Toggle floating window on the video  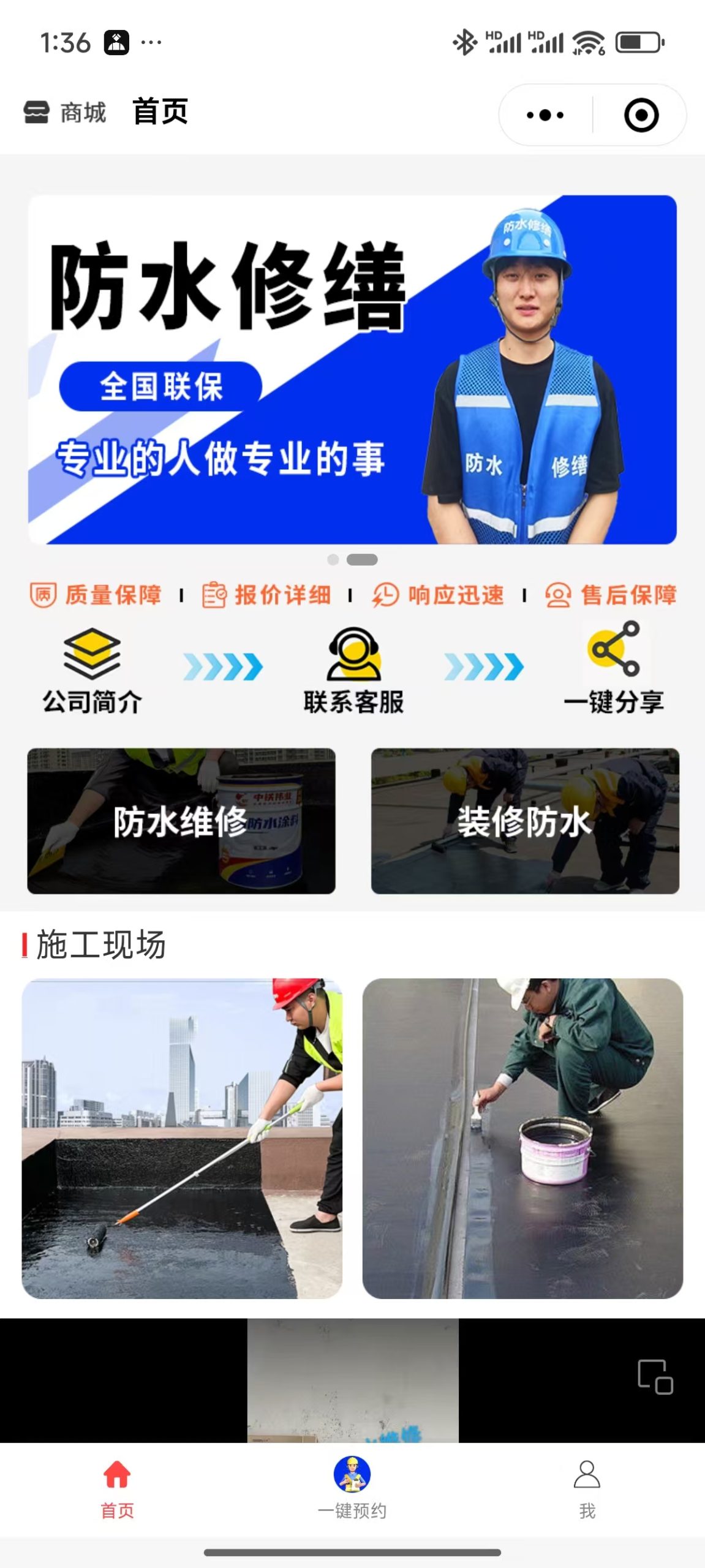[x=655, y=1377]
